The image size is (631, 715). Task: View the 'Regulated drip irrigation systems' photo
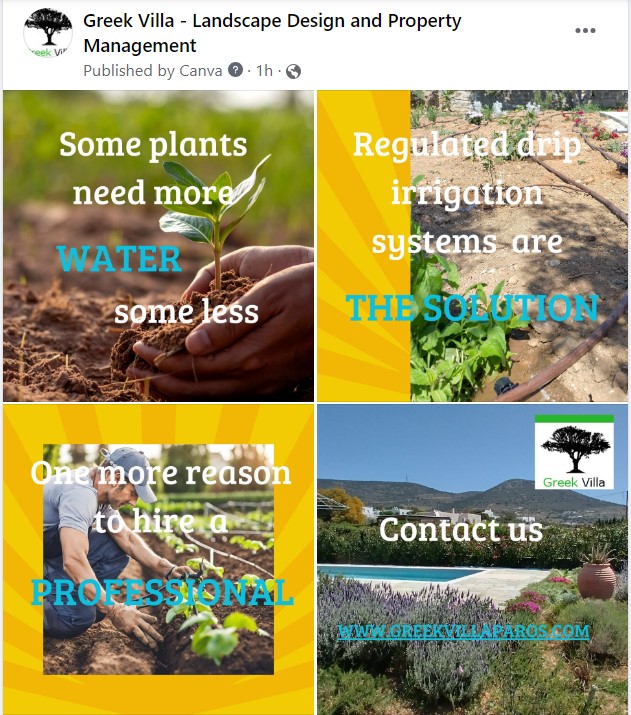tap(472, 246)
